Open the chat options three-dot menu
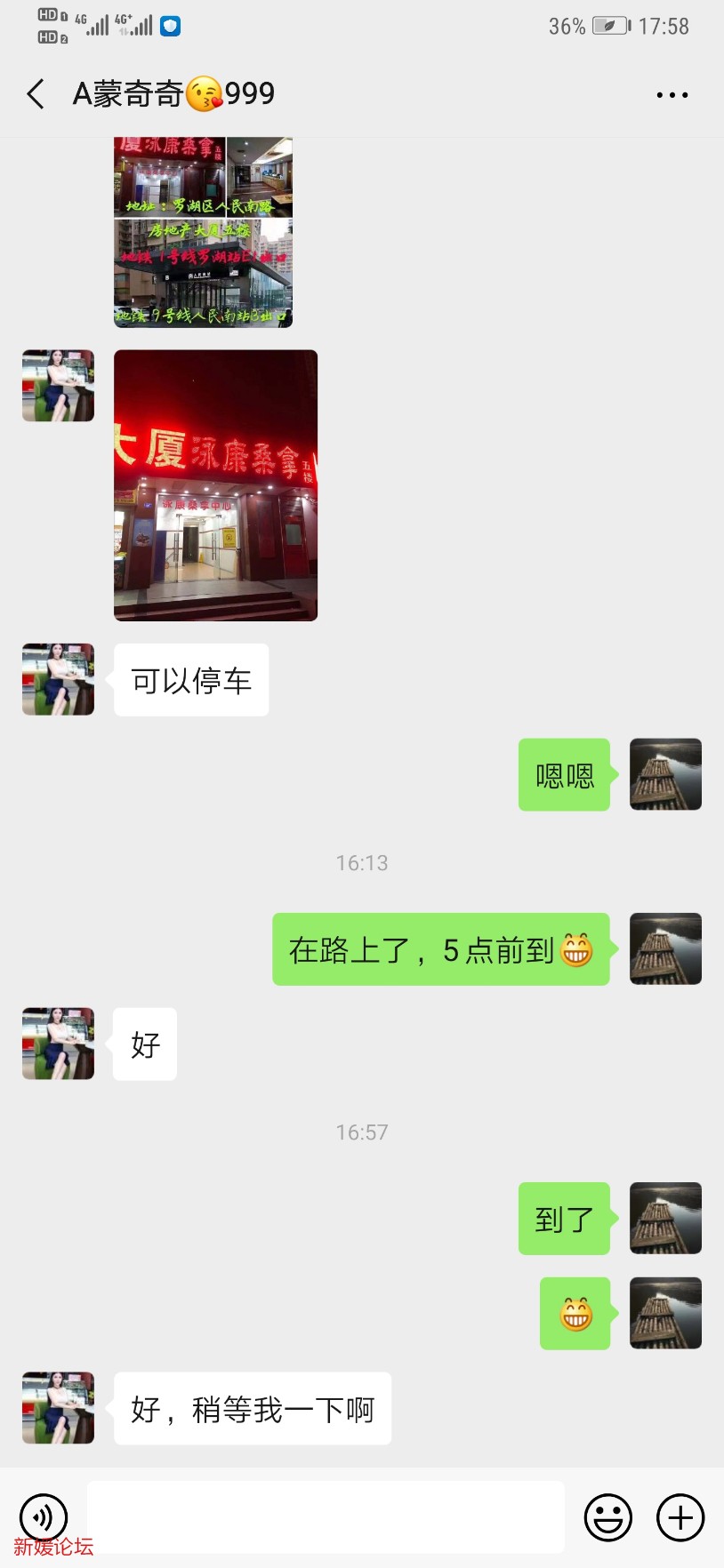 672,94
